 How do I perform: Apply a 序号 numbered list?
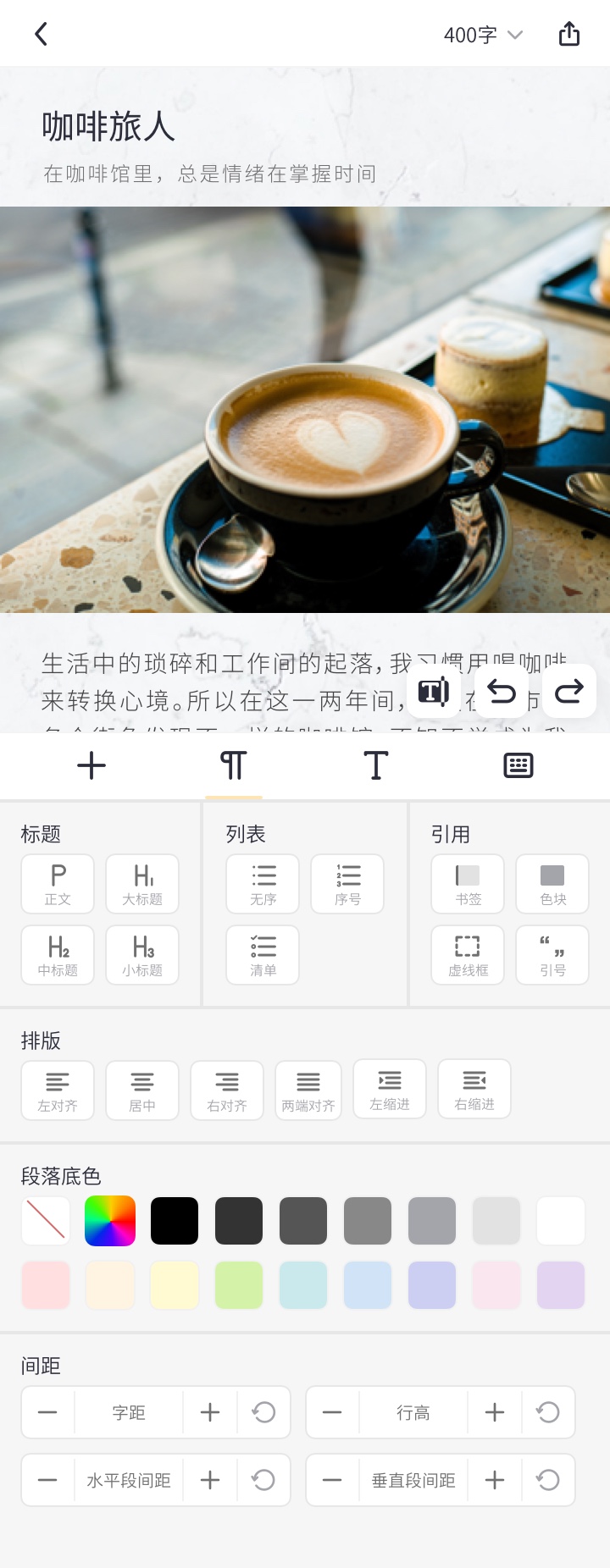tap(347, 884)
